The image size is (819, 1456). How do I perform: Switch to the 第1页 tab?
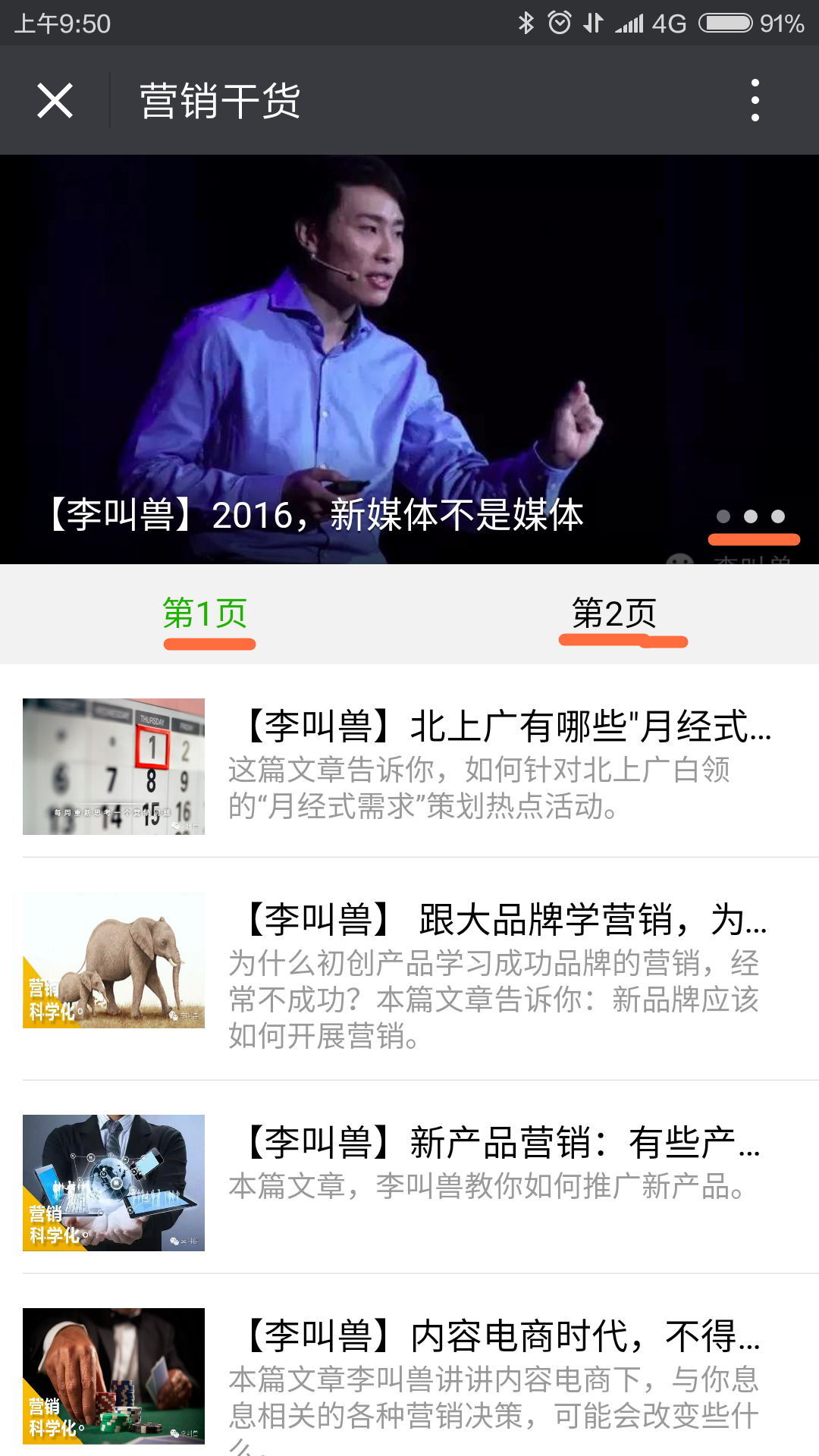(x=205, y=614)
